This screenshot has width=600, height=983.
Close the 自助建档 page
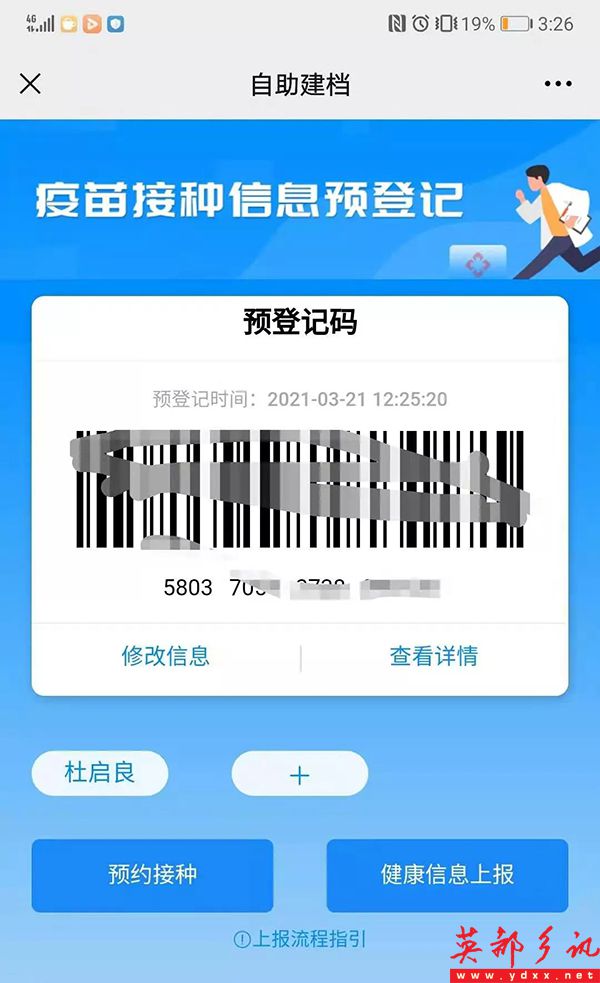(30, 84)
